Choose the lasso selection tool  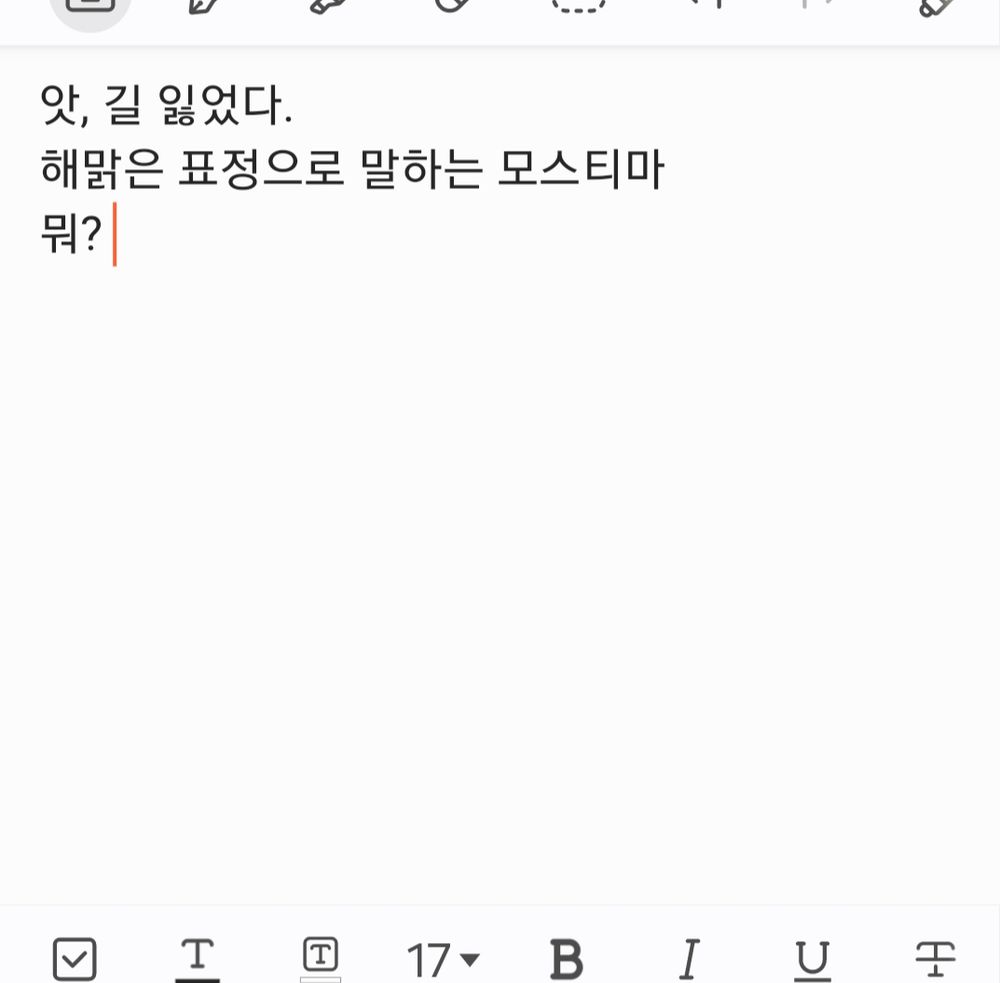(579, 5)
